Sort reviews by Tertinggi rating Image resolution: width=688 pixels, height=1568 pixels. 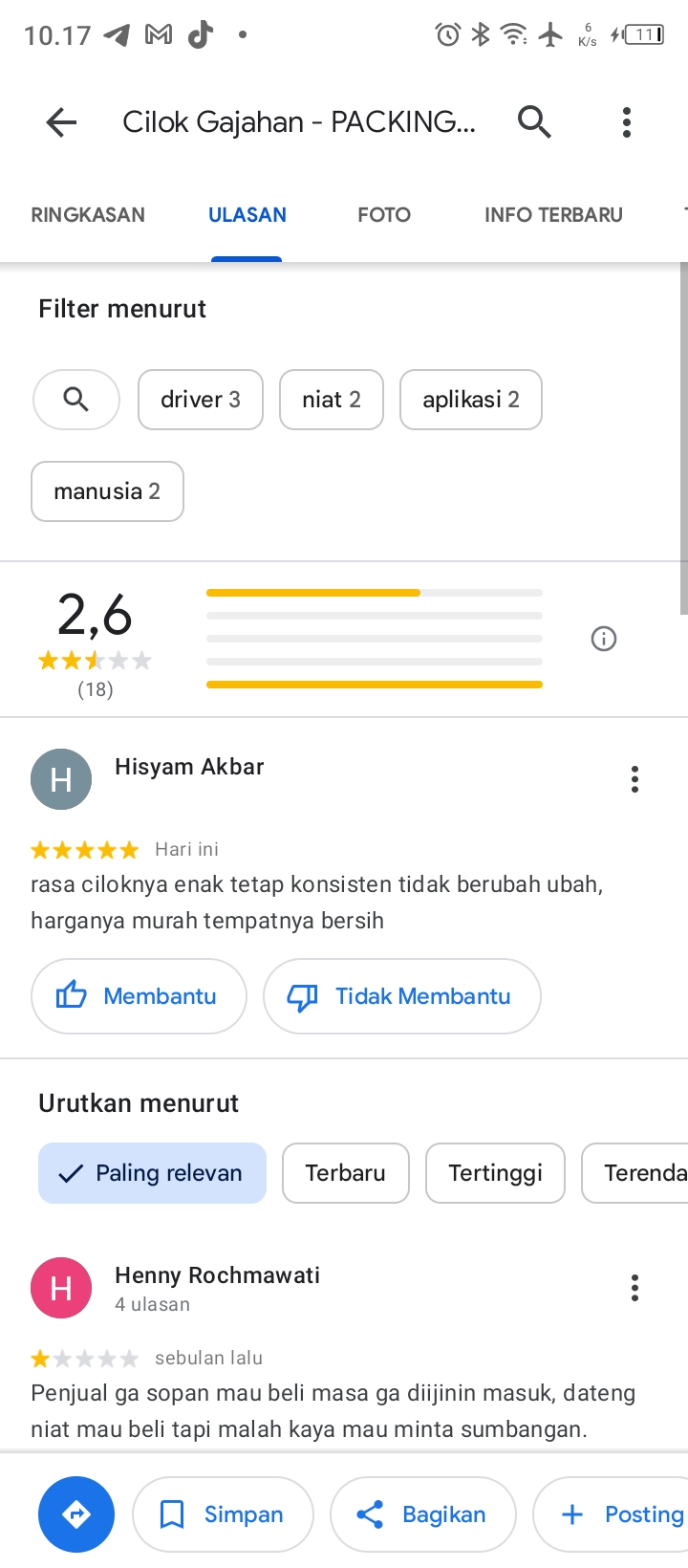(495, 1173)
